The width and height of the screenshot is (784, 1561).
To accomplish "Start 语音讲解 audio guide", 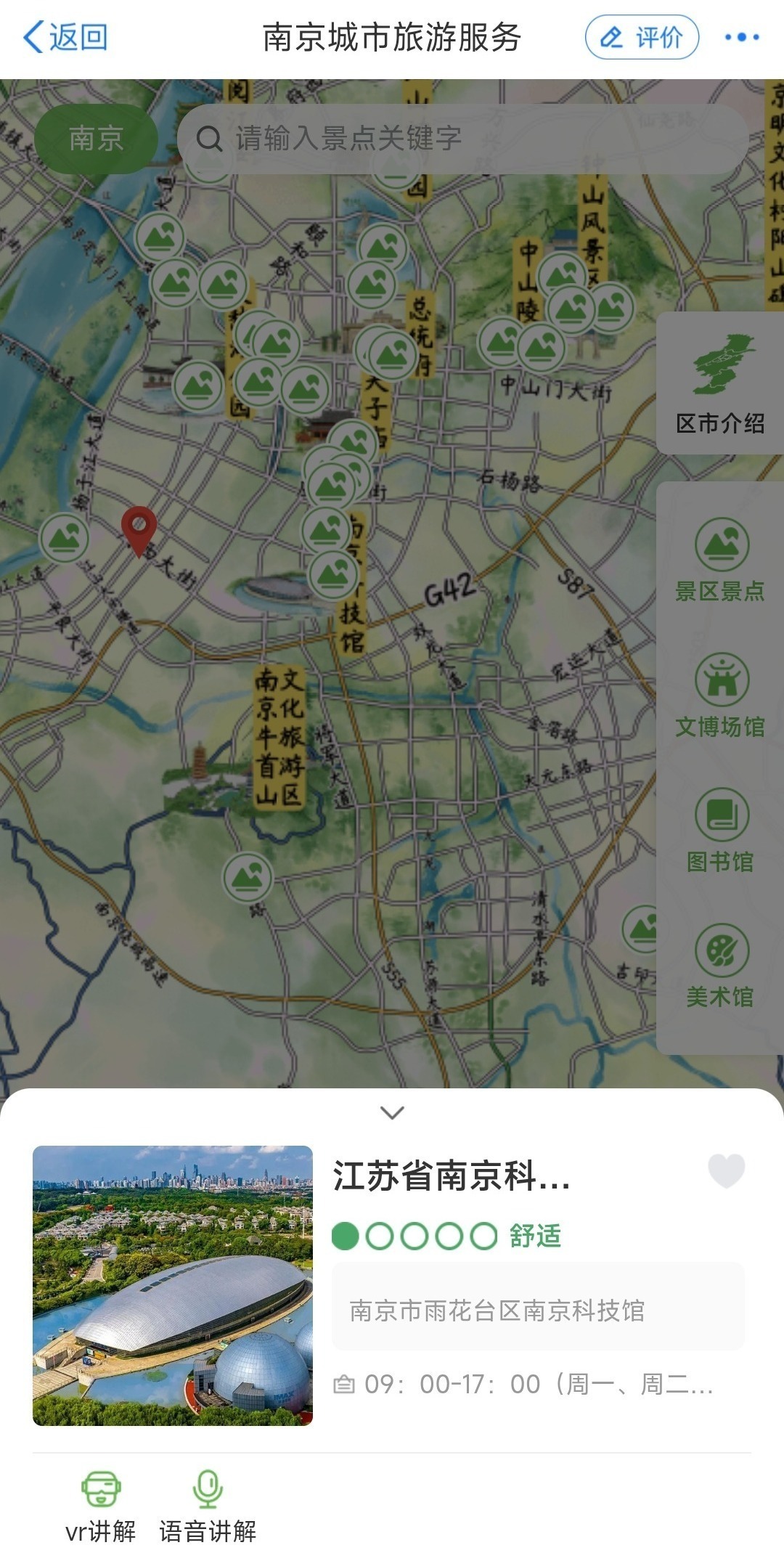I will (208, 1507).
